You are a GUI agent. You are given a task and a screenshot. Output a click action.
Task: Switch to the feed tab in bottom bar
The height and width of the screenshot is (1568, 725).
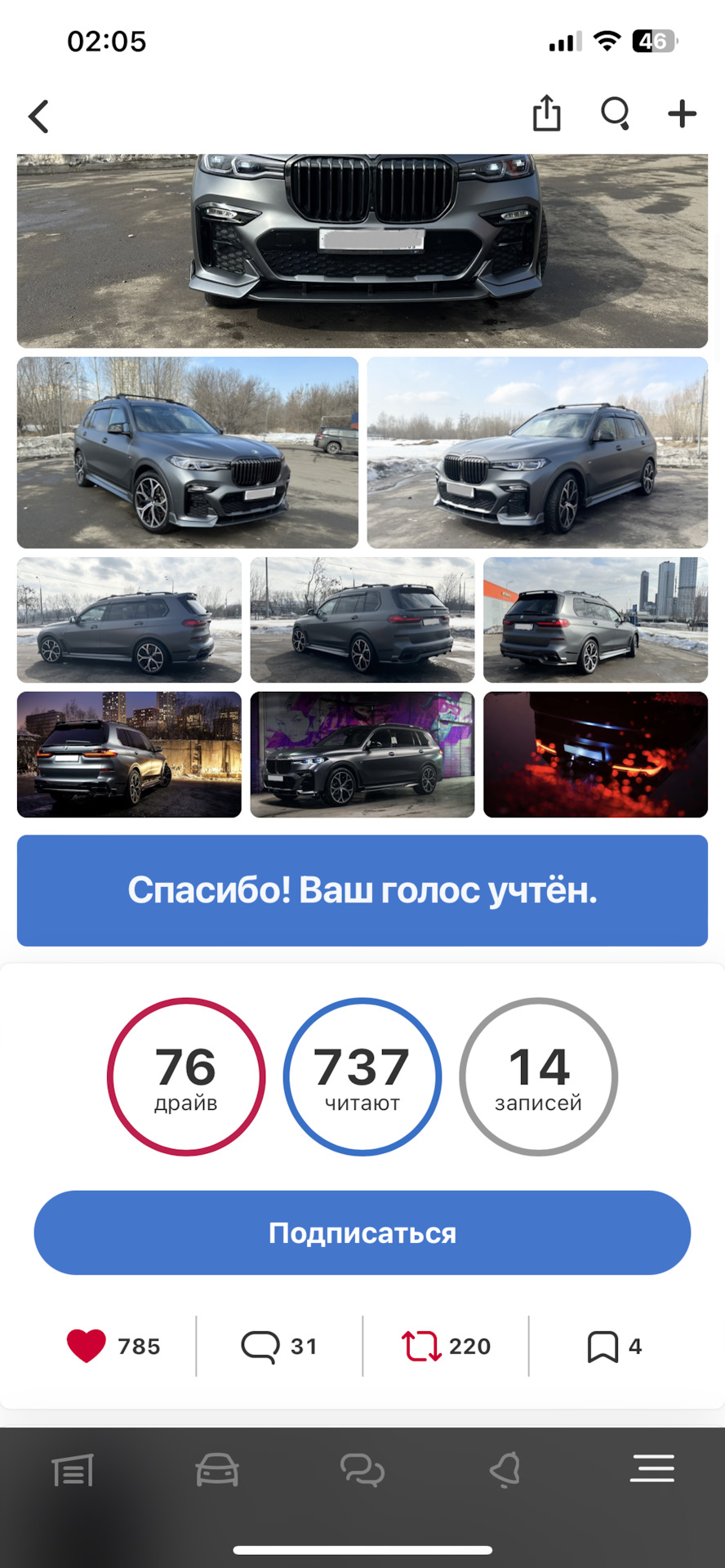[73, 1471]
